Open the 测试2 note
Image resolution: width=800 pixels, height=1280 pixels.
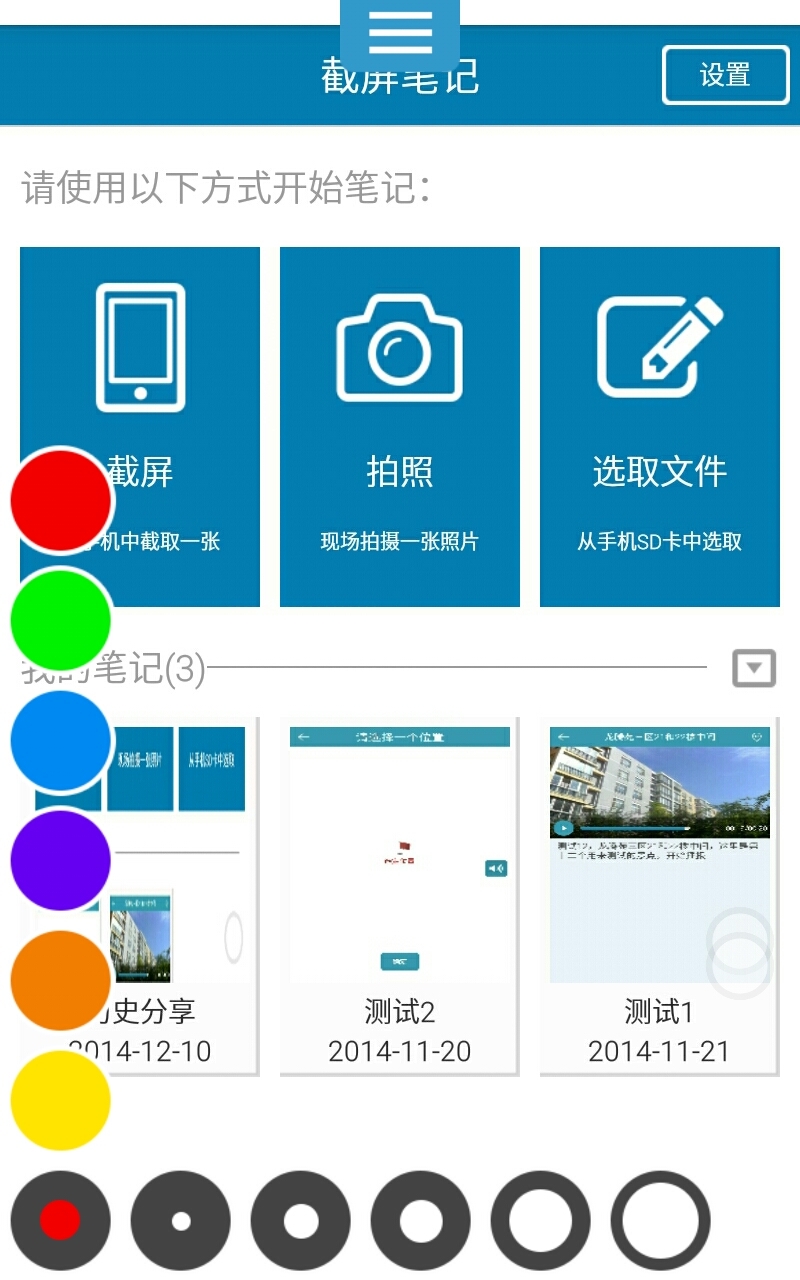400,895
